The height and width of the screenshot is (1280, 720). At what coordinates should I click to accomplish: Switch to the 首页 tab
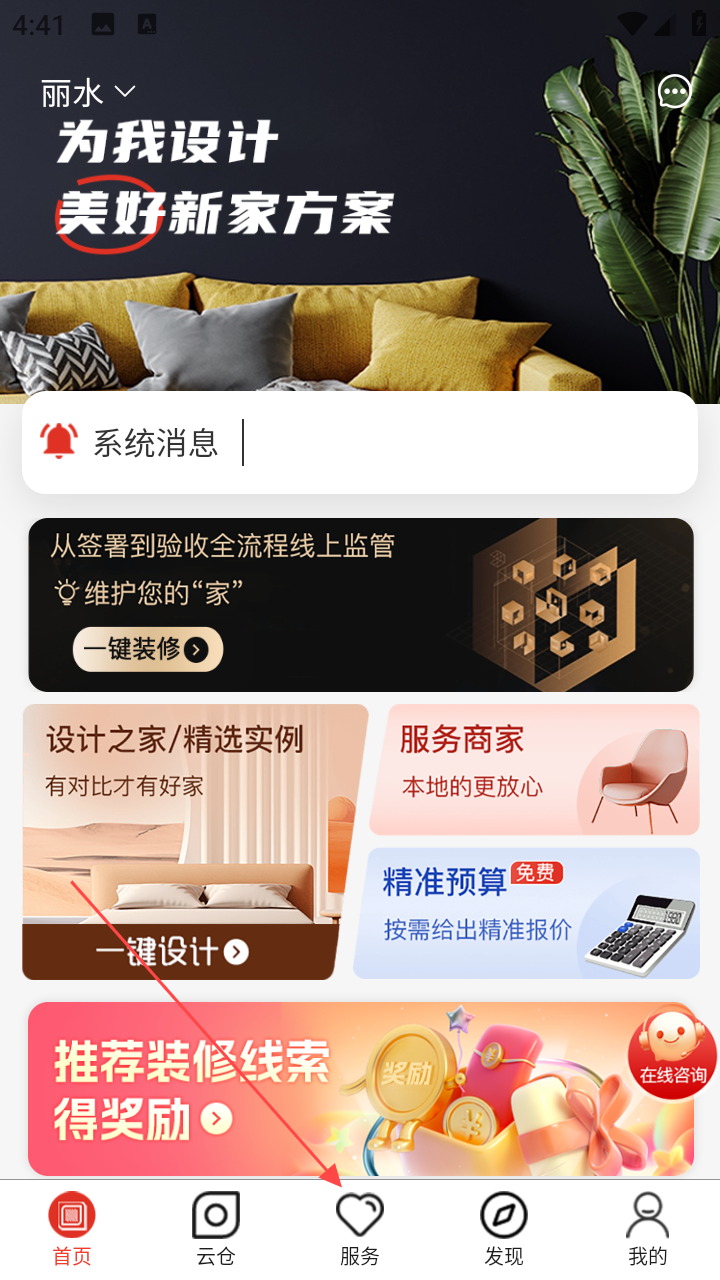tap(72, 1230)
